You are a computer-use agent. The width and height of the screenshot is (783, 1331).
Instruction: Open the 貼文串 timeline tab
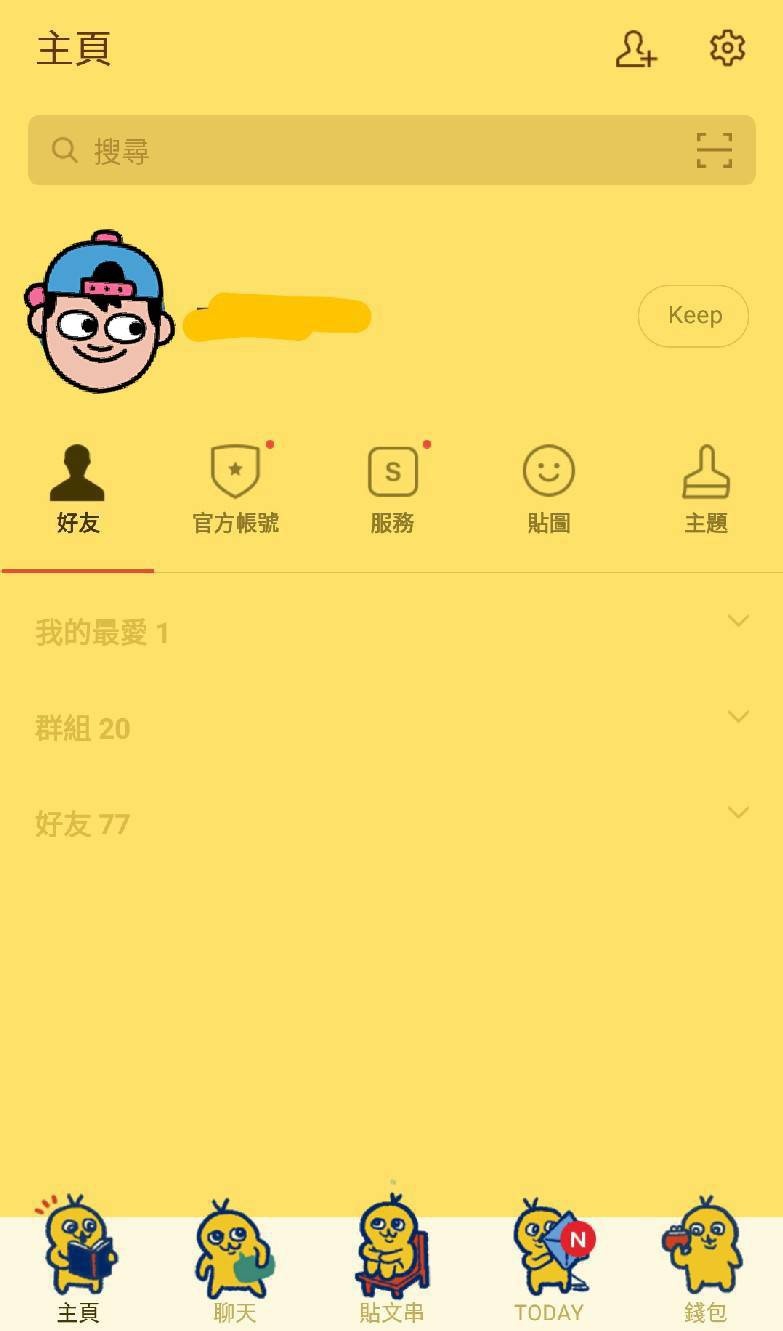[x=392, y=1262]
